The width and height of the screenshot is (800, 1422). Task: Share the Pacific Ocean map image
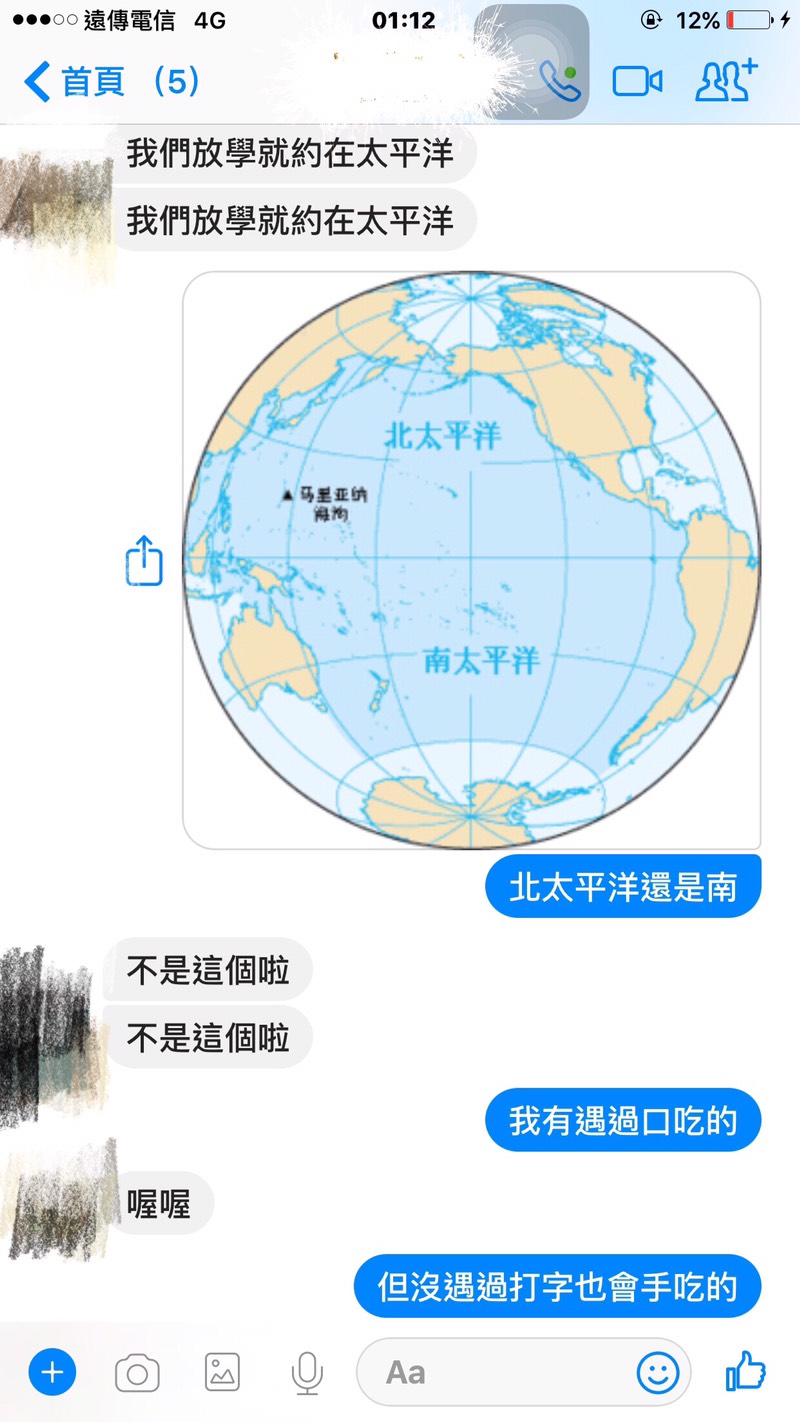(x=144, y=561)
